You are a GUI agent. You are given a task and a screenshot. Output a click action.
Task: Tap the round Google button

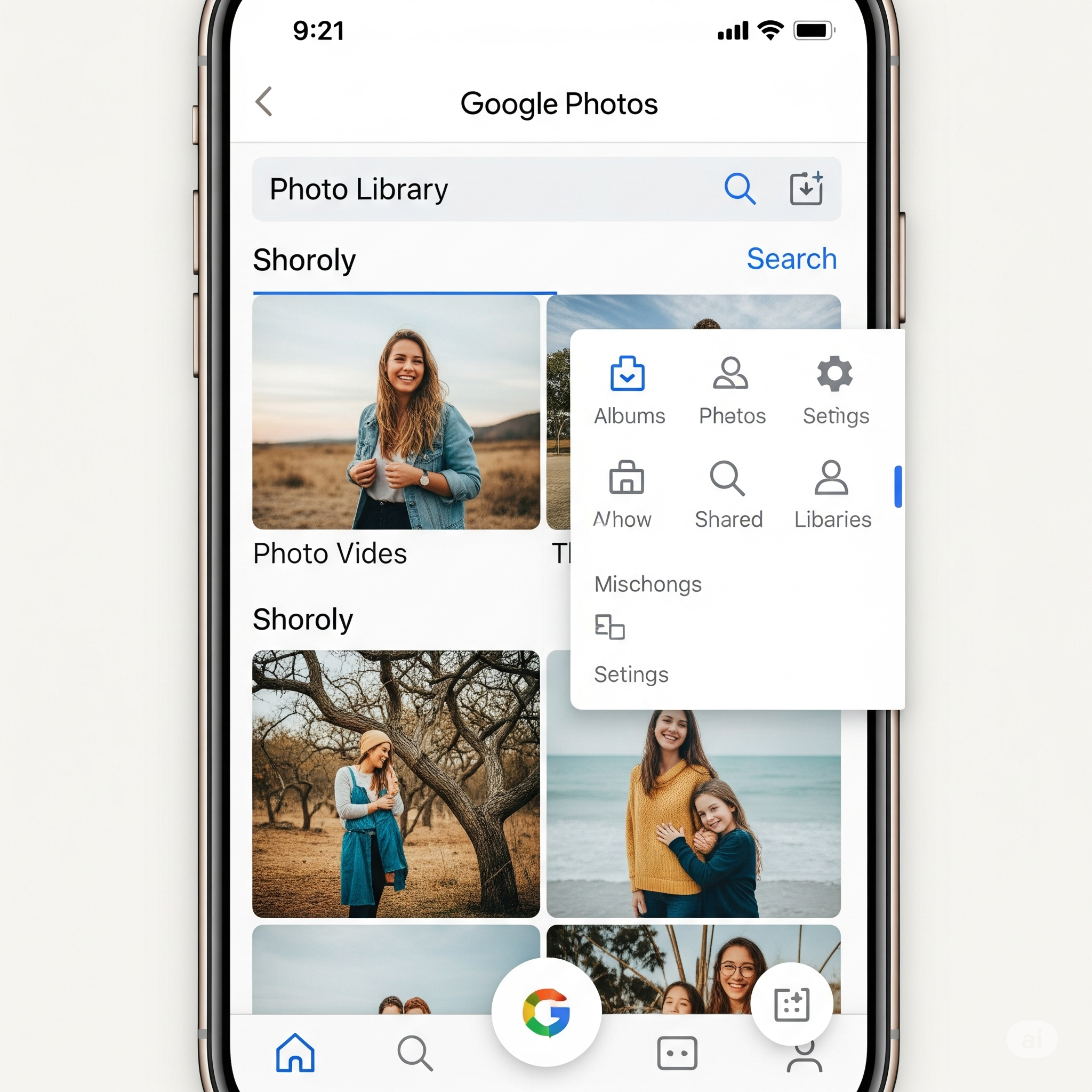coord(546,1011)
